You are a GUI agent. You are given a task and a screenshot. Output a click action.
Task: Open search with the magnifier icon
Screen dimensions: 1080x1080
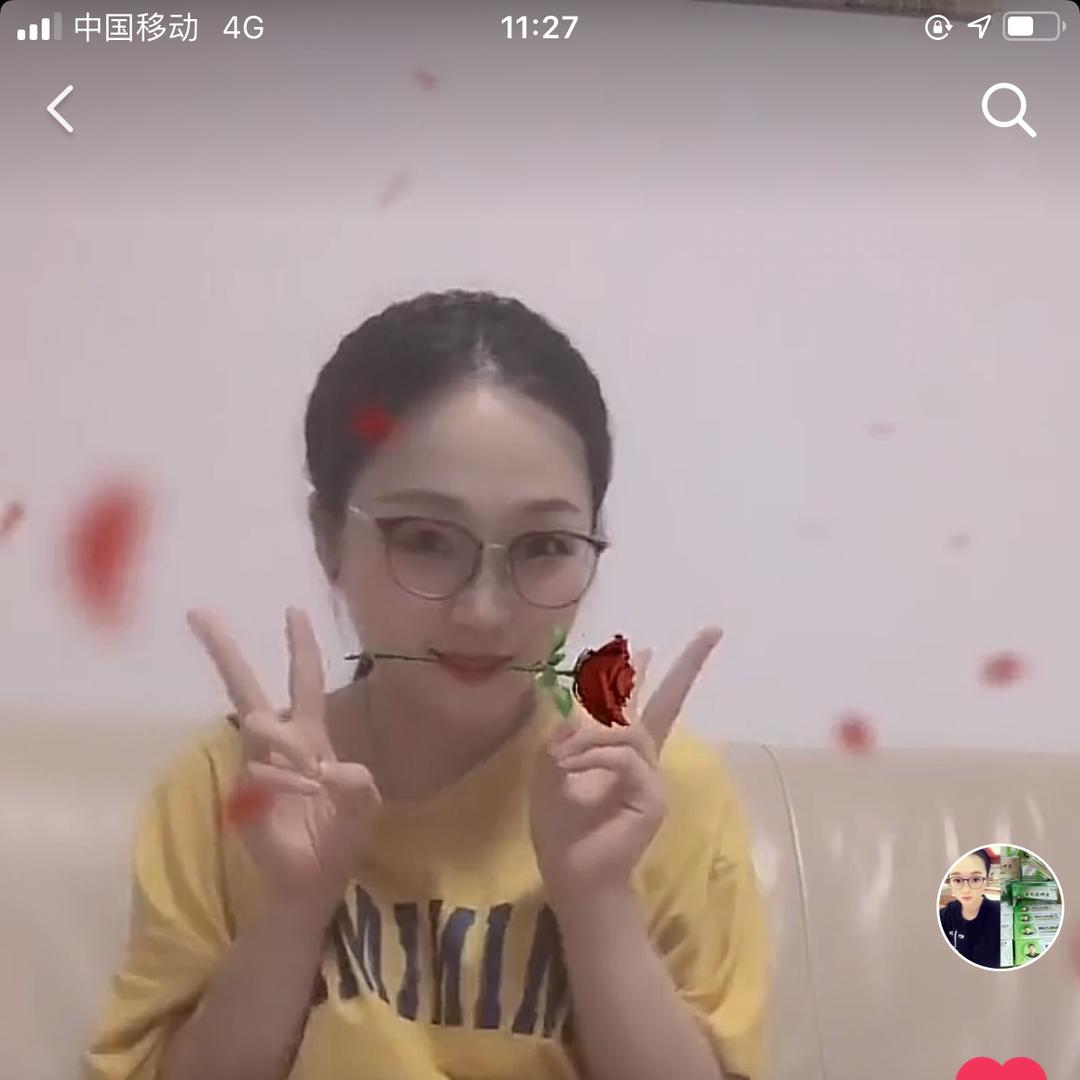coord(1007,109)
